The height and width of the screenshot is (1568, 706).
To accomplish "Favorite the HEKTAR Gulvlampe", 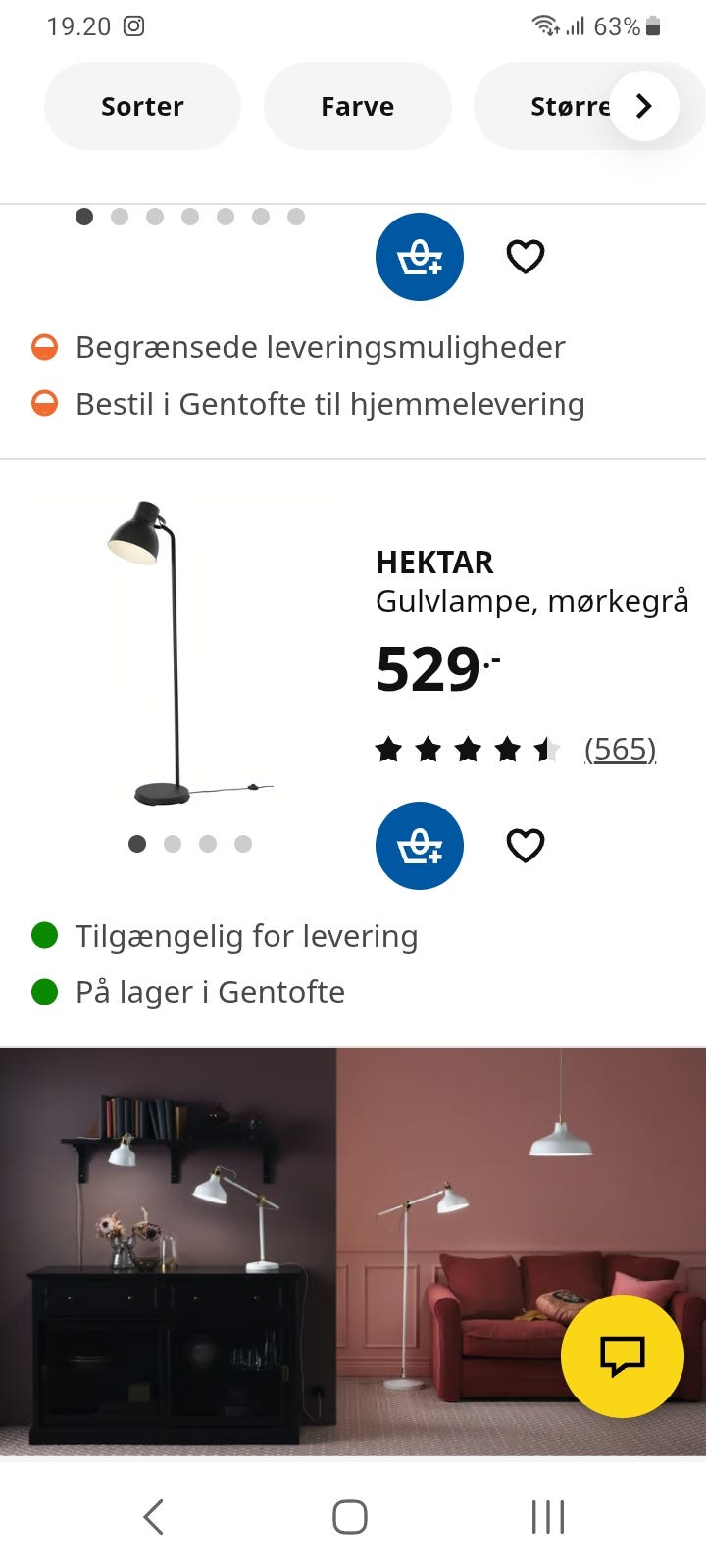I will (x=525, y=846).
